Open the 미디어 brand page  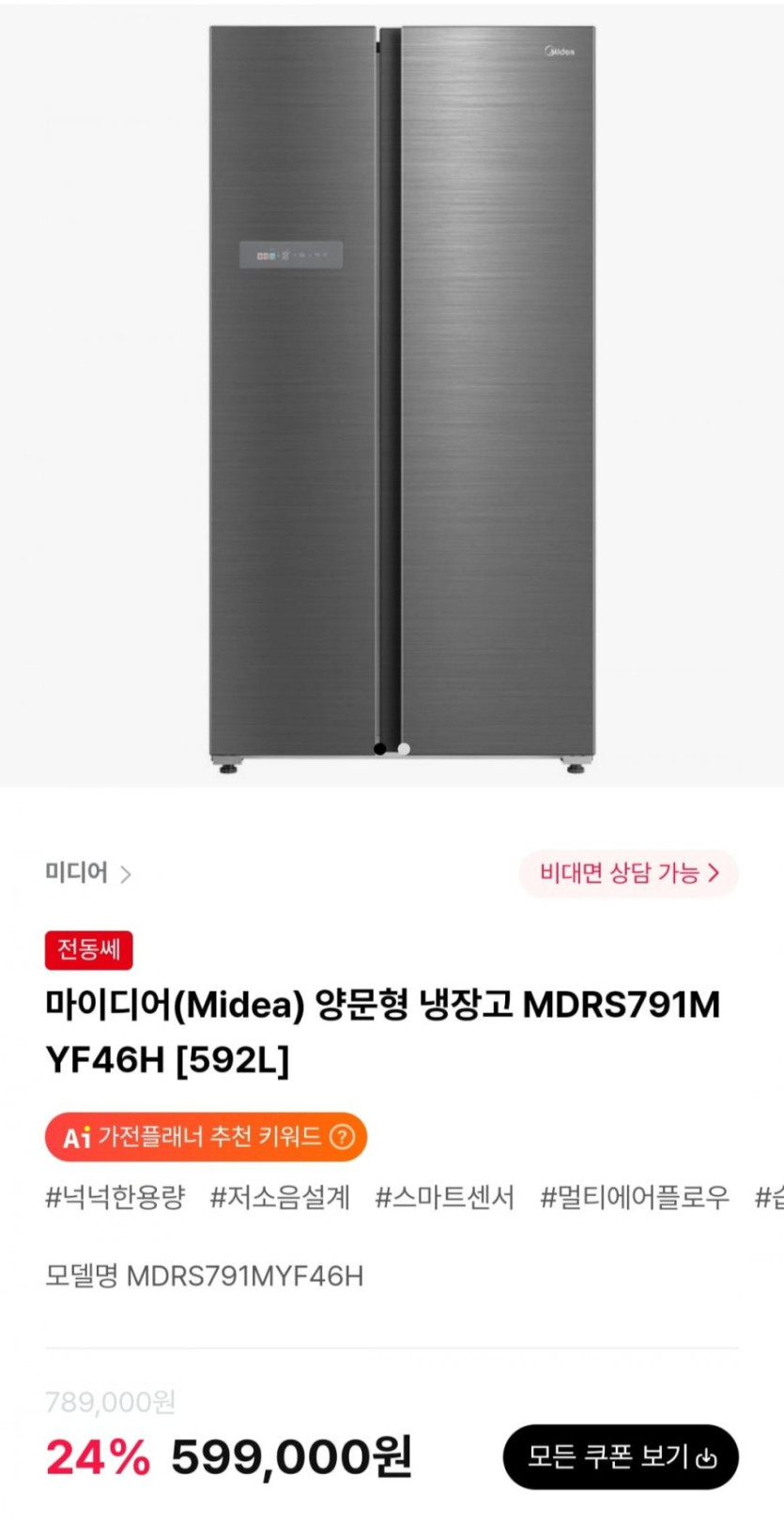point(87,873)
